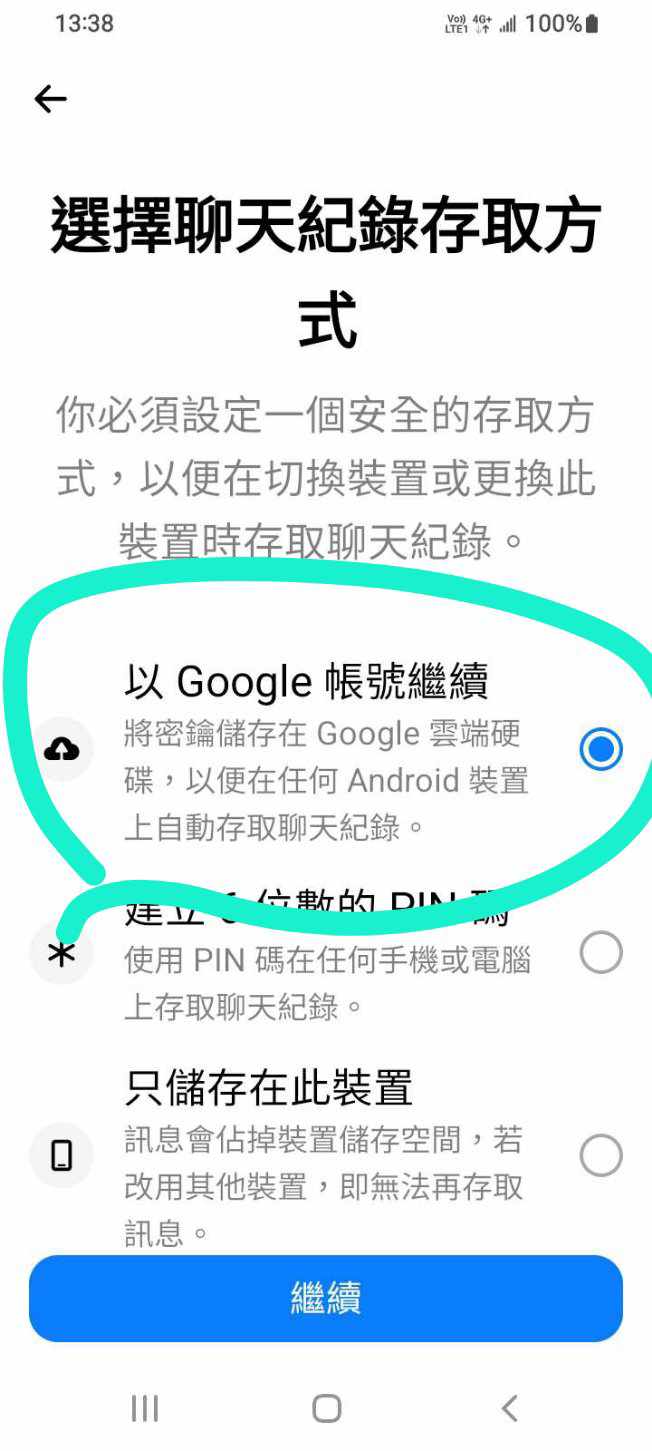Go to the system home screen
The width and height of the screenshot is (652, 1451).
point(326,1409)
